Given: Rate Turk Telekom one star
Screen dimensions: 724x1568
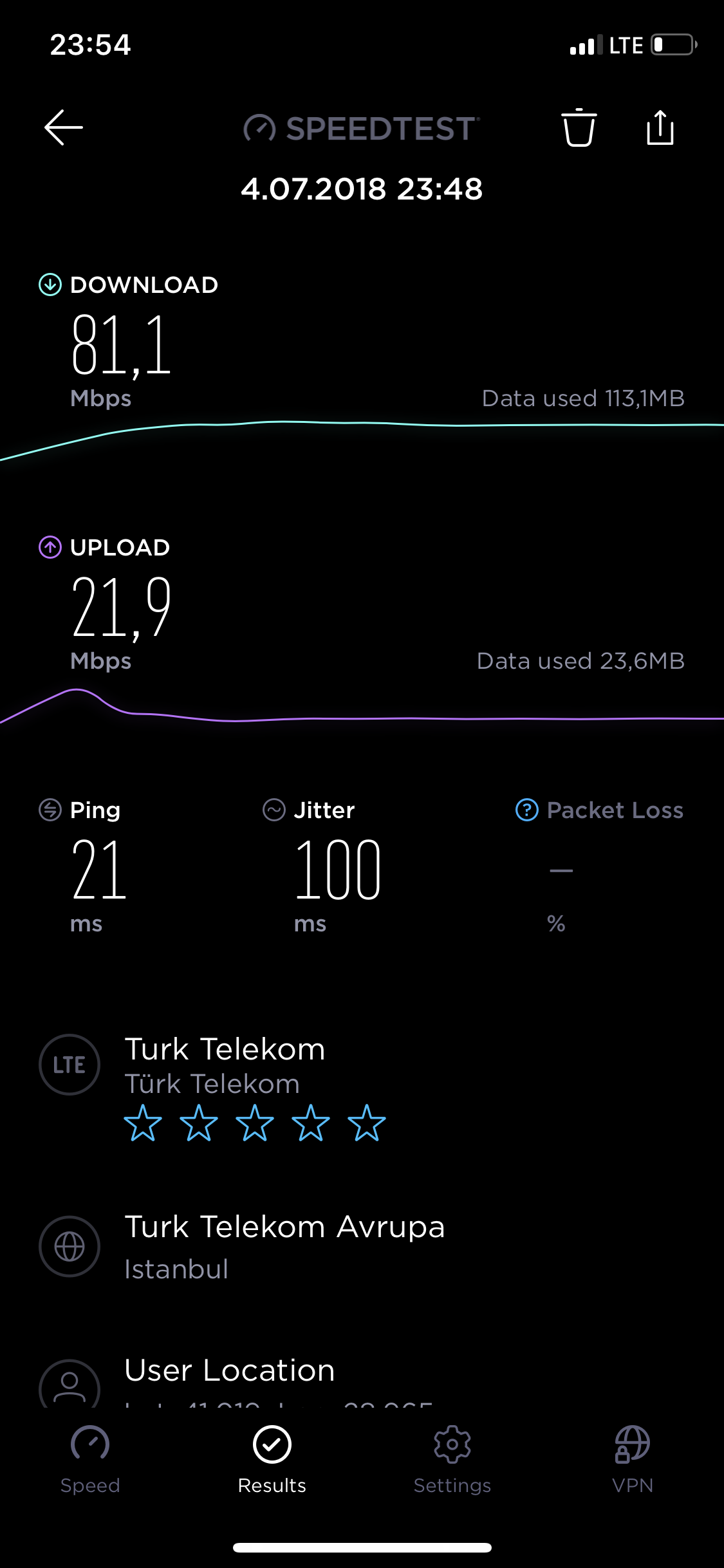Looking at the screenshot, I should [x=143, y=1123].
